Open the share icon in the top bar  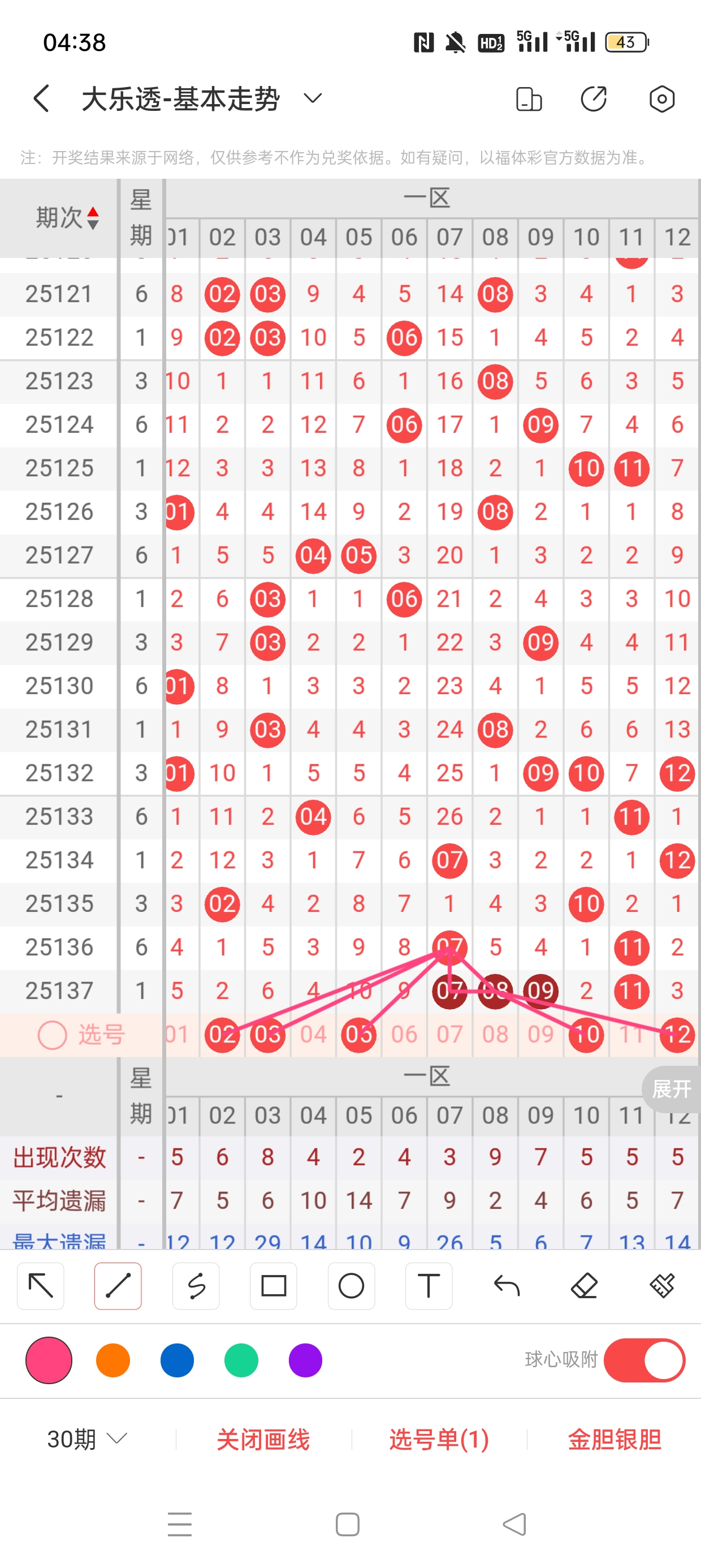(x=593, y=98)
